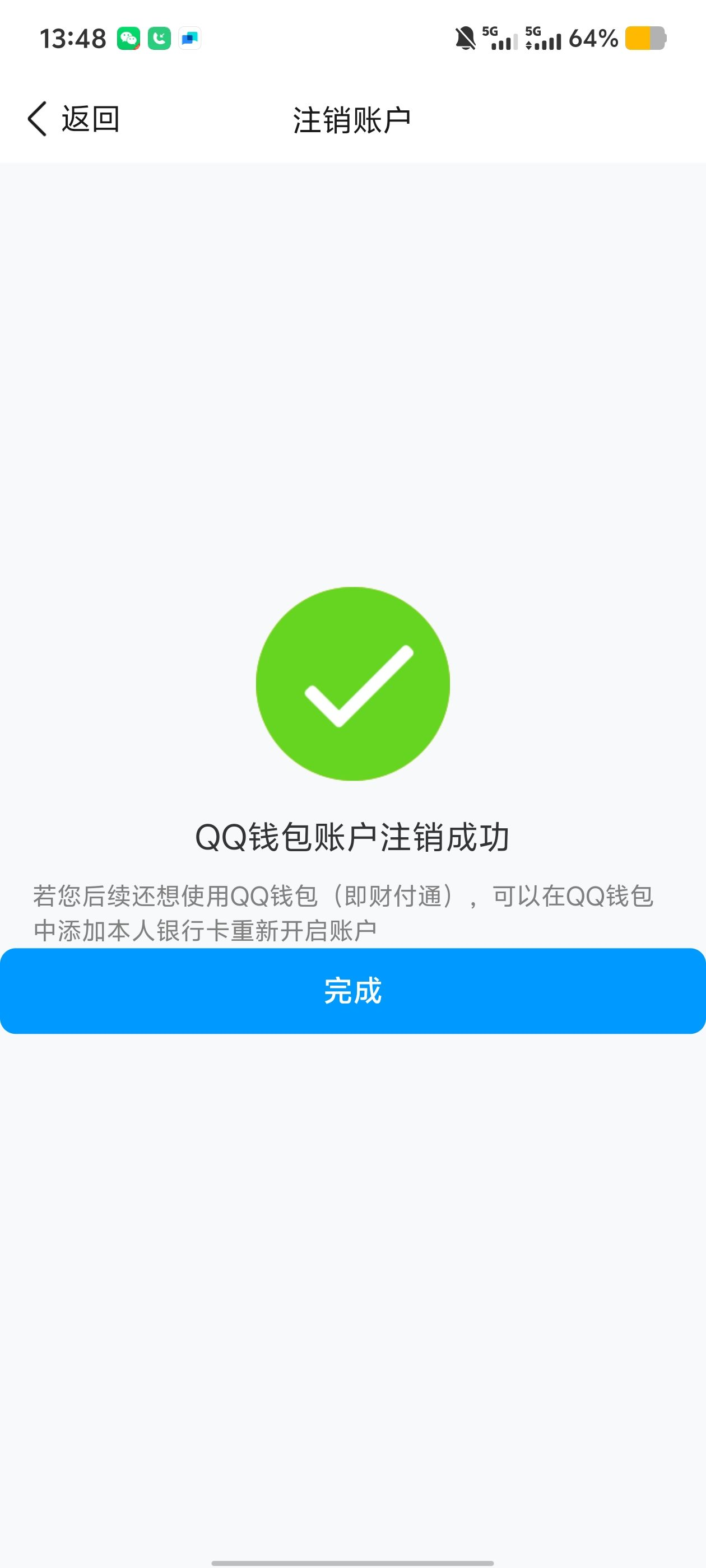Tap the second 5G signal indicator
706x1568 pixels.
click(x=542, y=38)
